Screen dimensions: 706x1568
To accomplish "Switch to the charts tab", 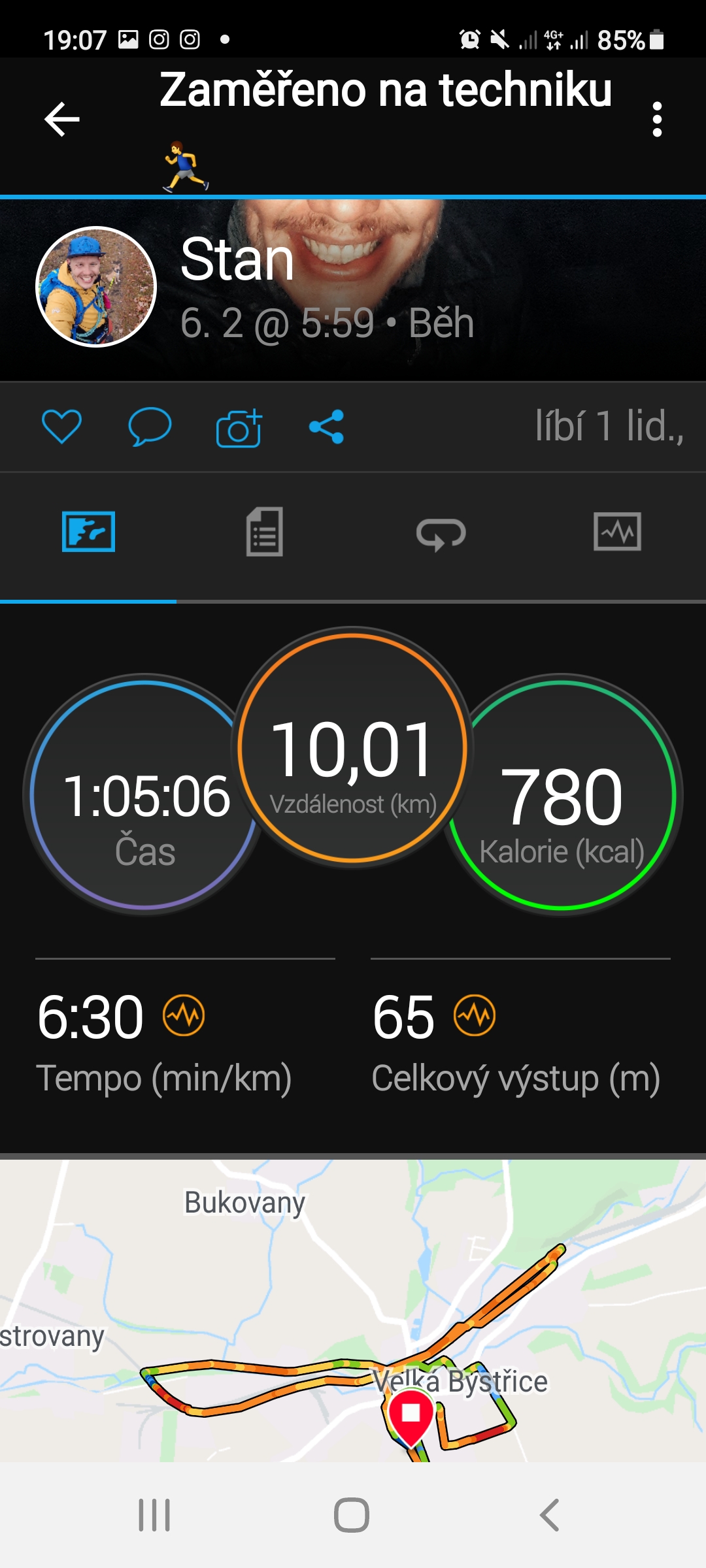I will coord(617,532).
